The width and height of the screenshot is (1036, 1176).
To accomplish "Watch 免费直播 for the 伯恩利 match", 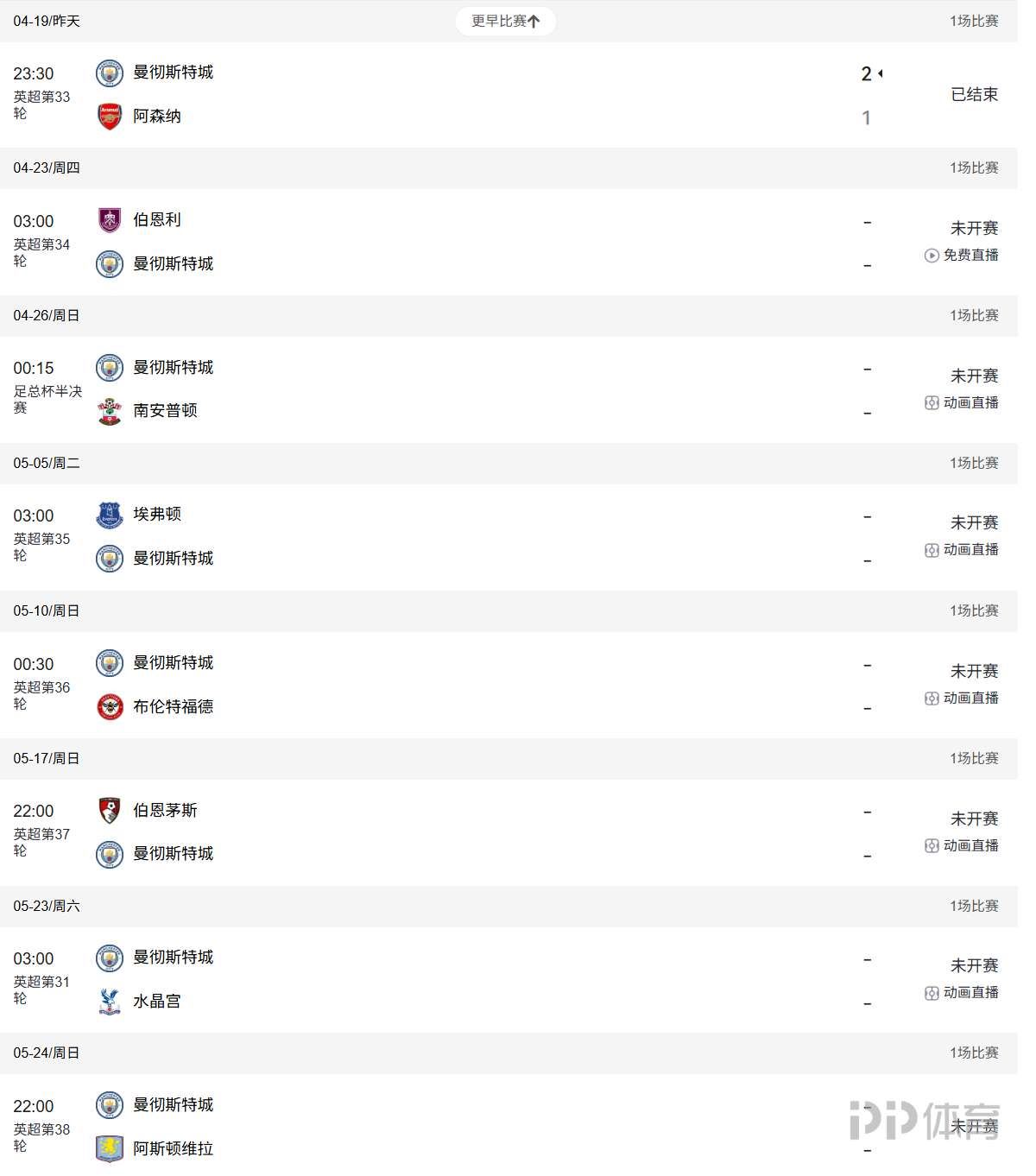I will 962,256.
